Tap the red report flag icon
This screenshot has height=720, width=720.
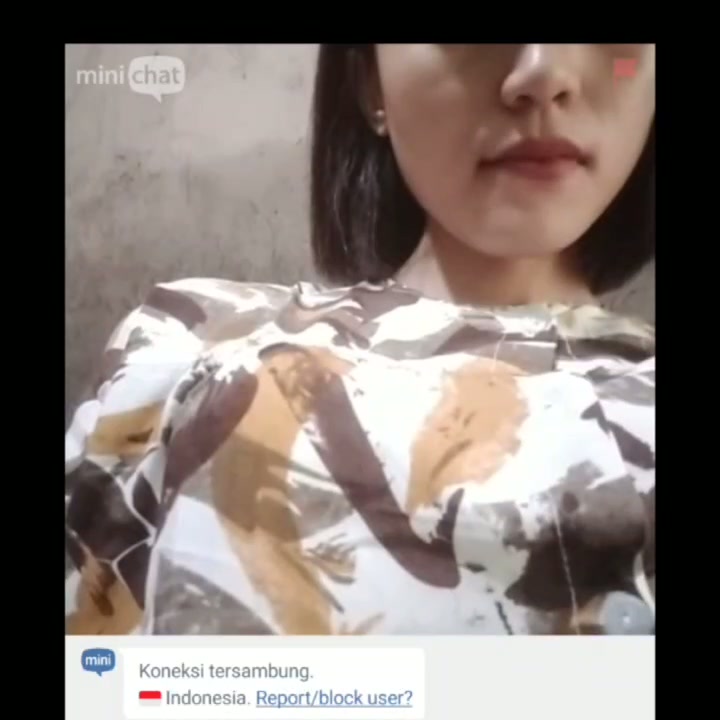tap(625, 68)
